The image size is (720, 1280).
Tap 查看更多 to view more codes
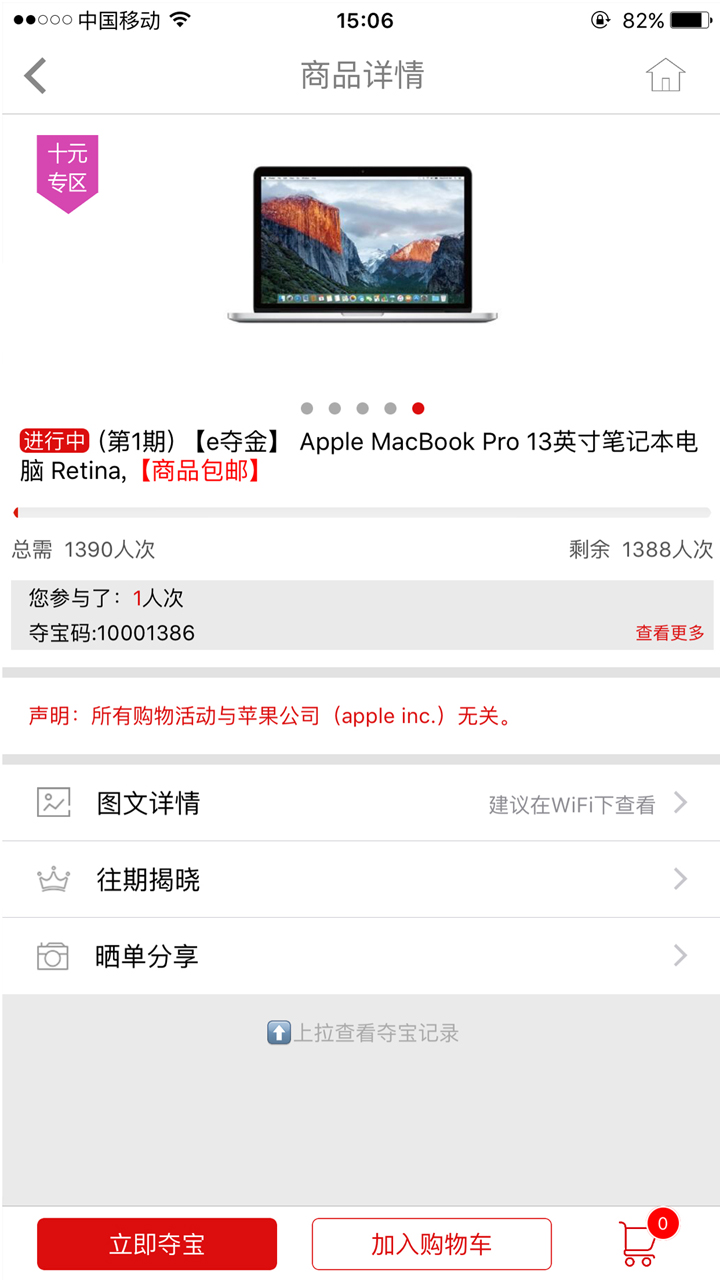[x=670, y=633]
